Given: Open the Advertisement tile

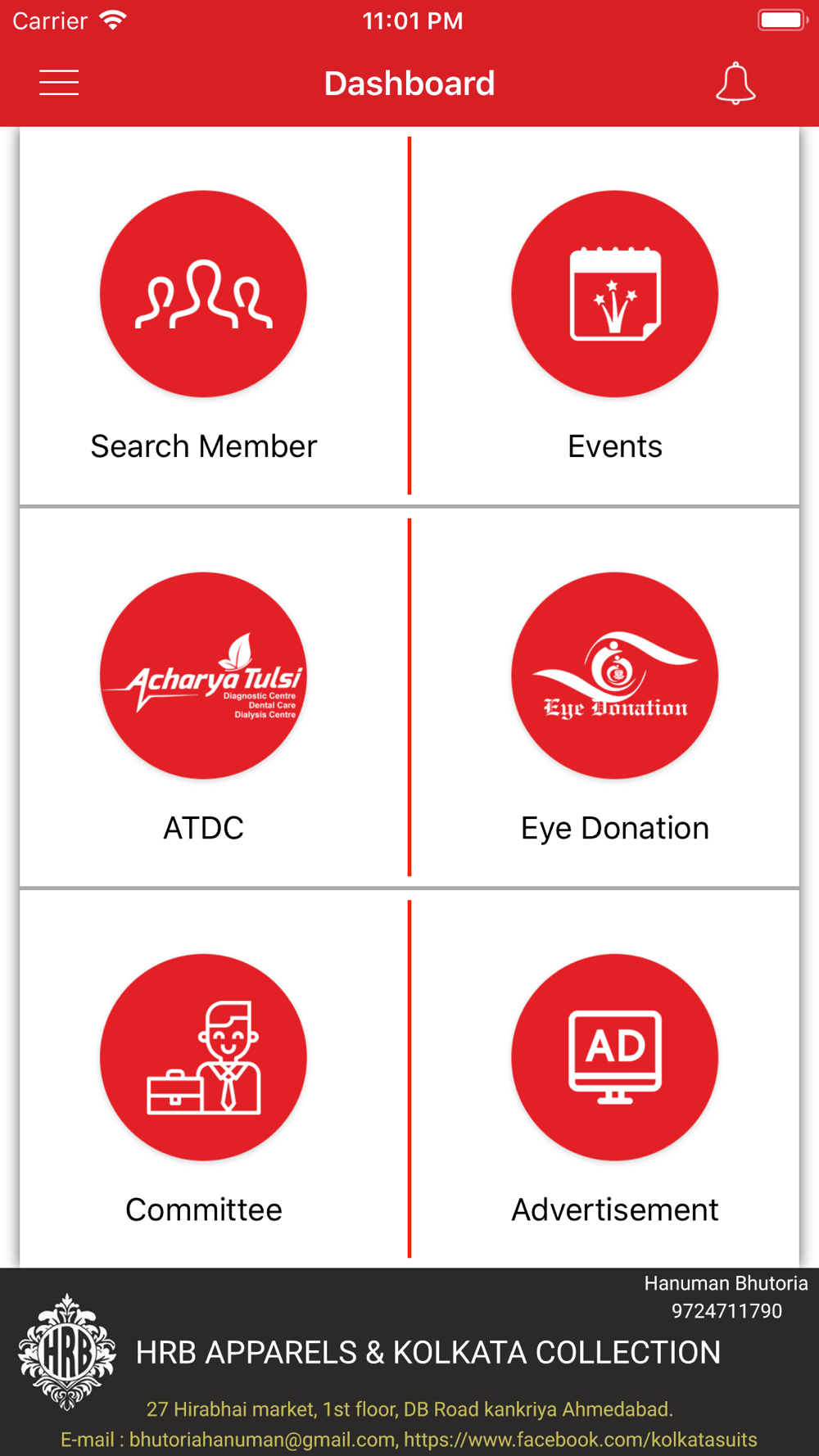Looking at the screenshot, I should click(x=615, y=1079).
